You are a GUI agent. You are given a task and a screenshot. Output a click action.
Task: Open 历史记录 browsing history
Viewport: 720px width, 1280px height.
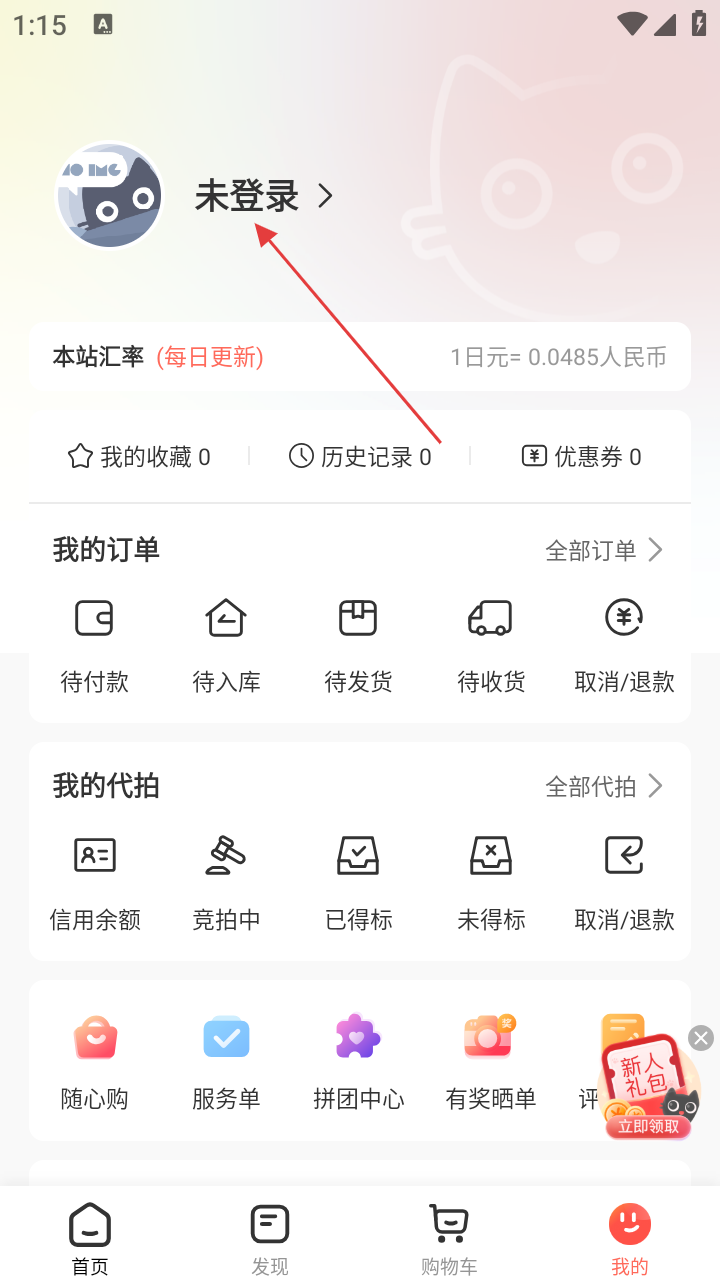pos(360,457)
